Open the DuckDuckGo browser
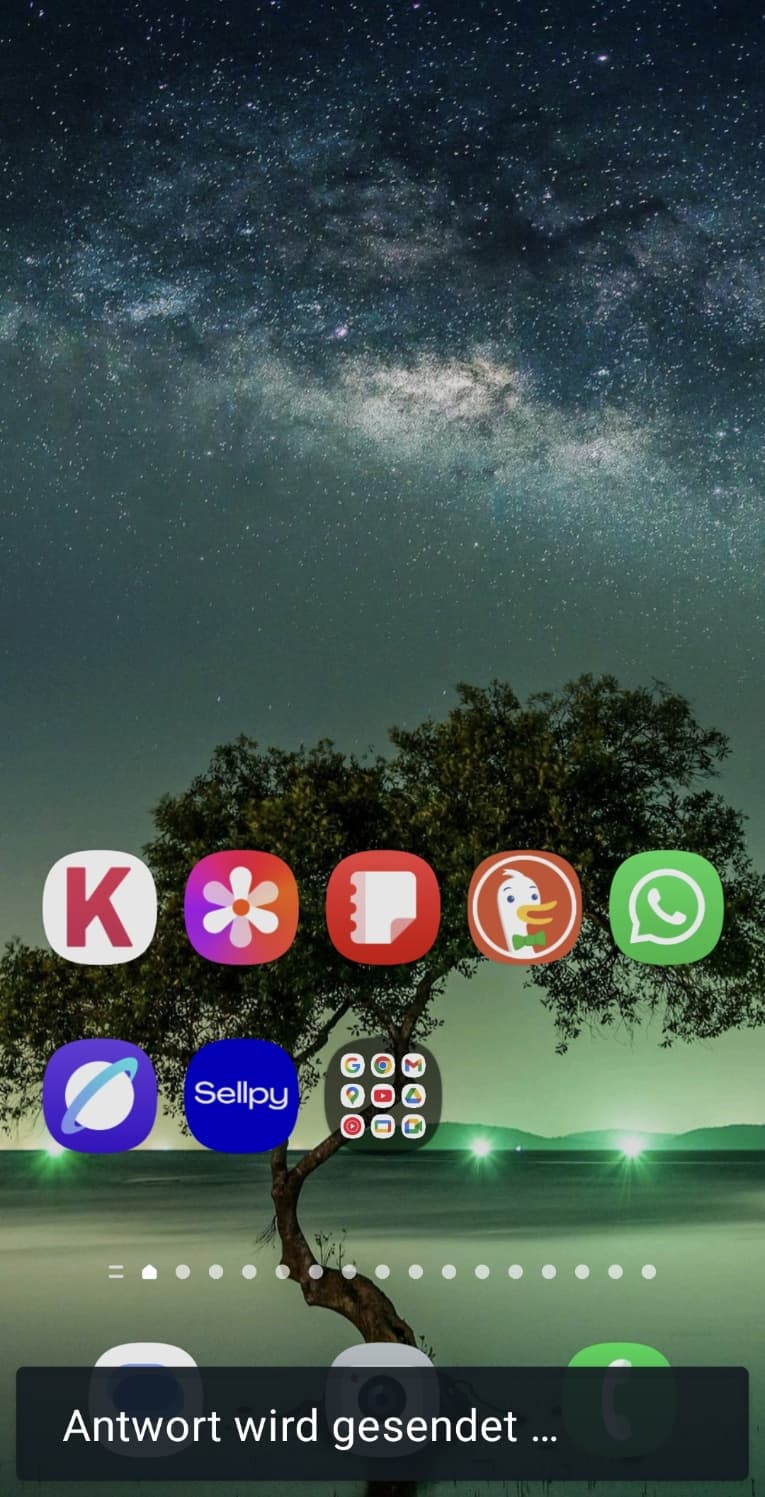 click(x=525, y=906)
